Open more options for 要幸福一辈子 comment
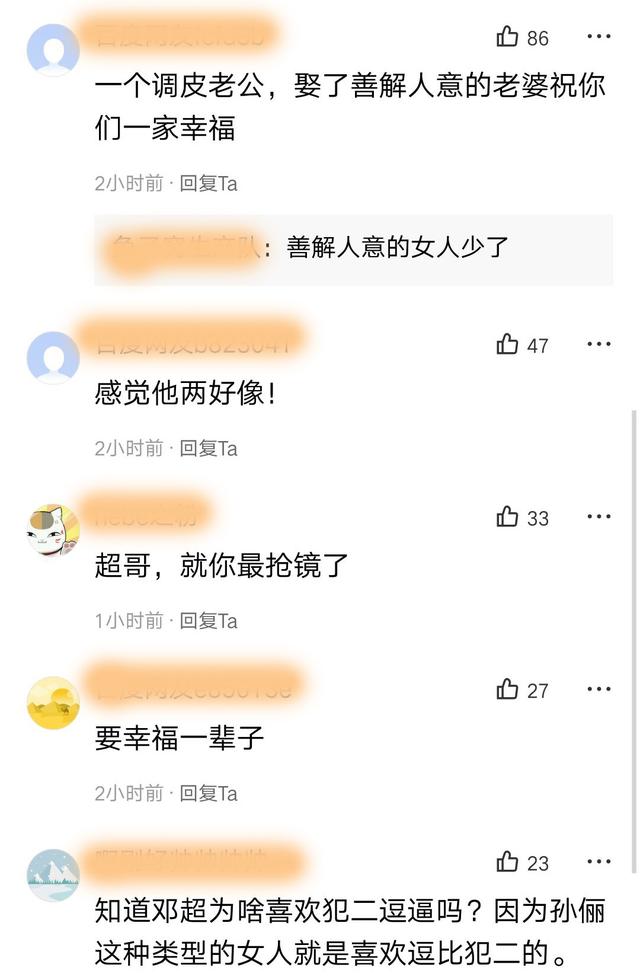This screenshot has width=640, height=977. 598,689
